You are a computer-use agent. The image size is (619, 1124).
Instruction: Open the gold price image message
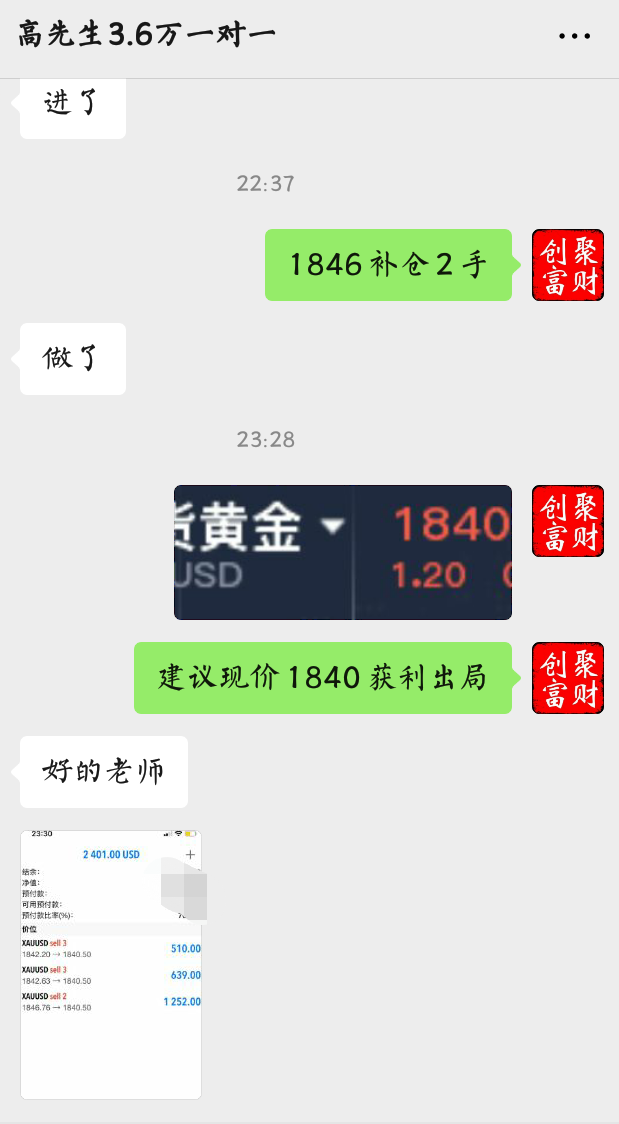[x=343, y=552]
